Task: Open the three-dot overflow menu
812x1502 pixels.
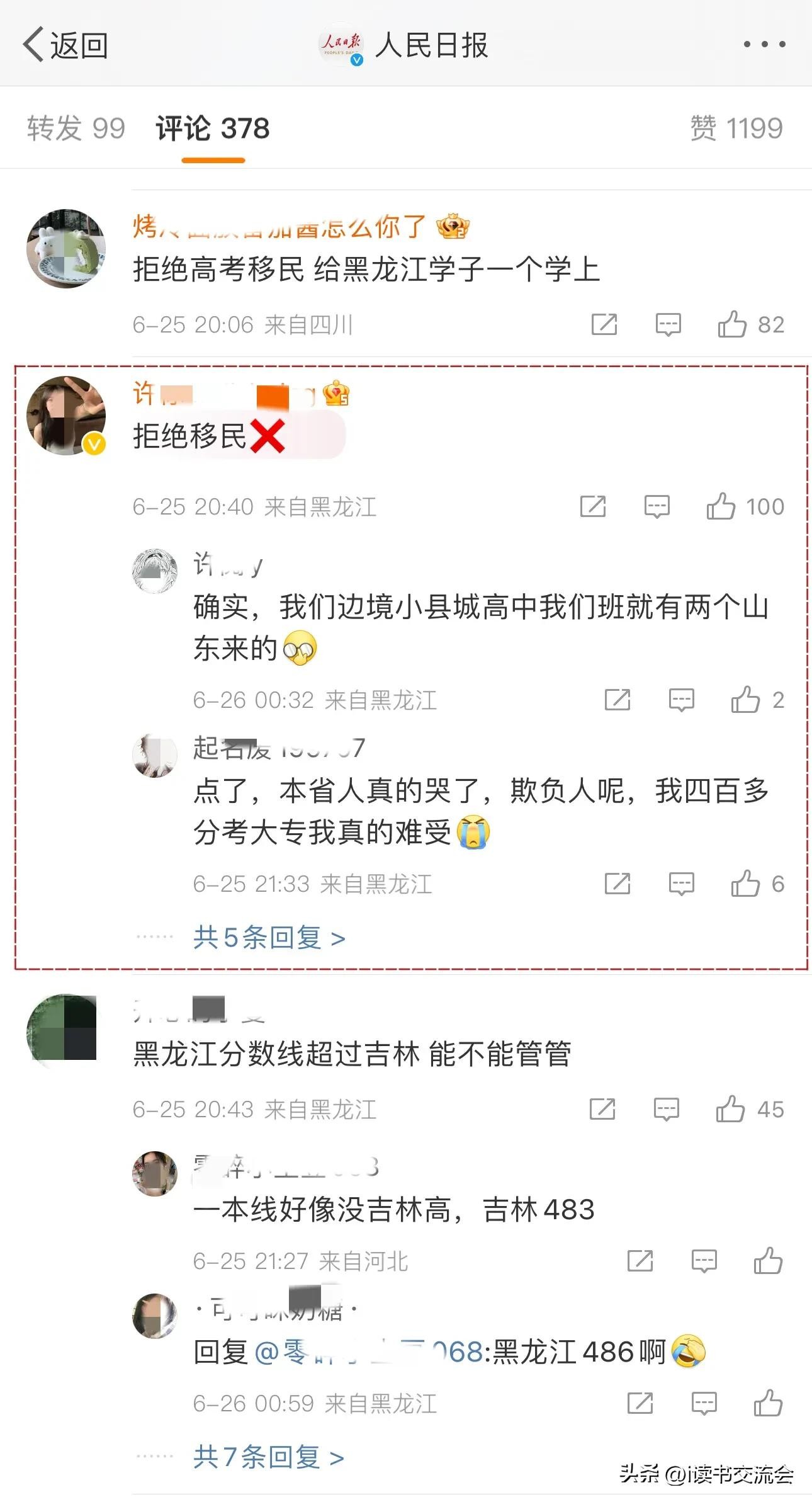Action: [764, 44]
